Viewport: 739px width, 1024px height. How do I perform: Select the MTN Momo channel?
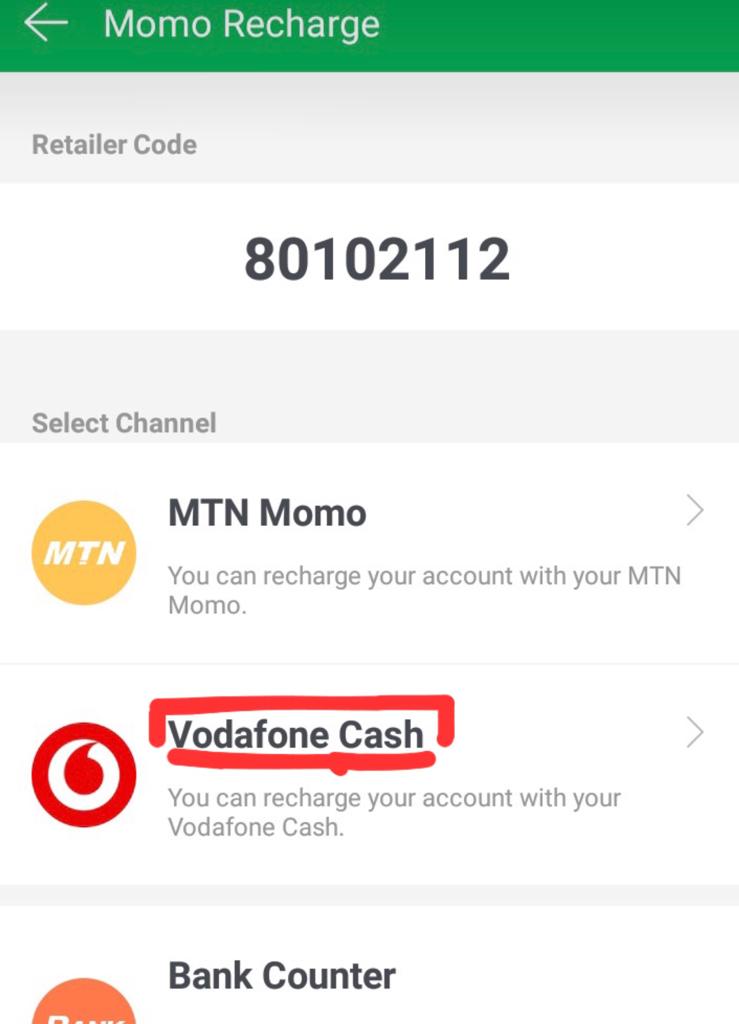pos(368,553)
